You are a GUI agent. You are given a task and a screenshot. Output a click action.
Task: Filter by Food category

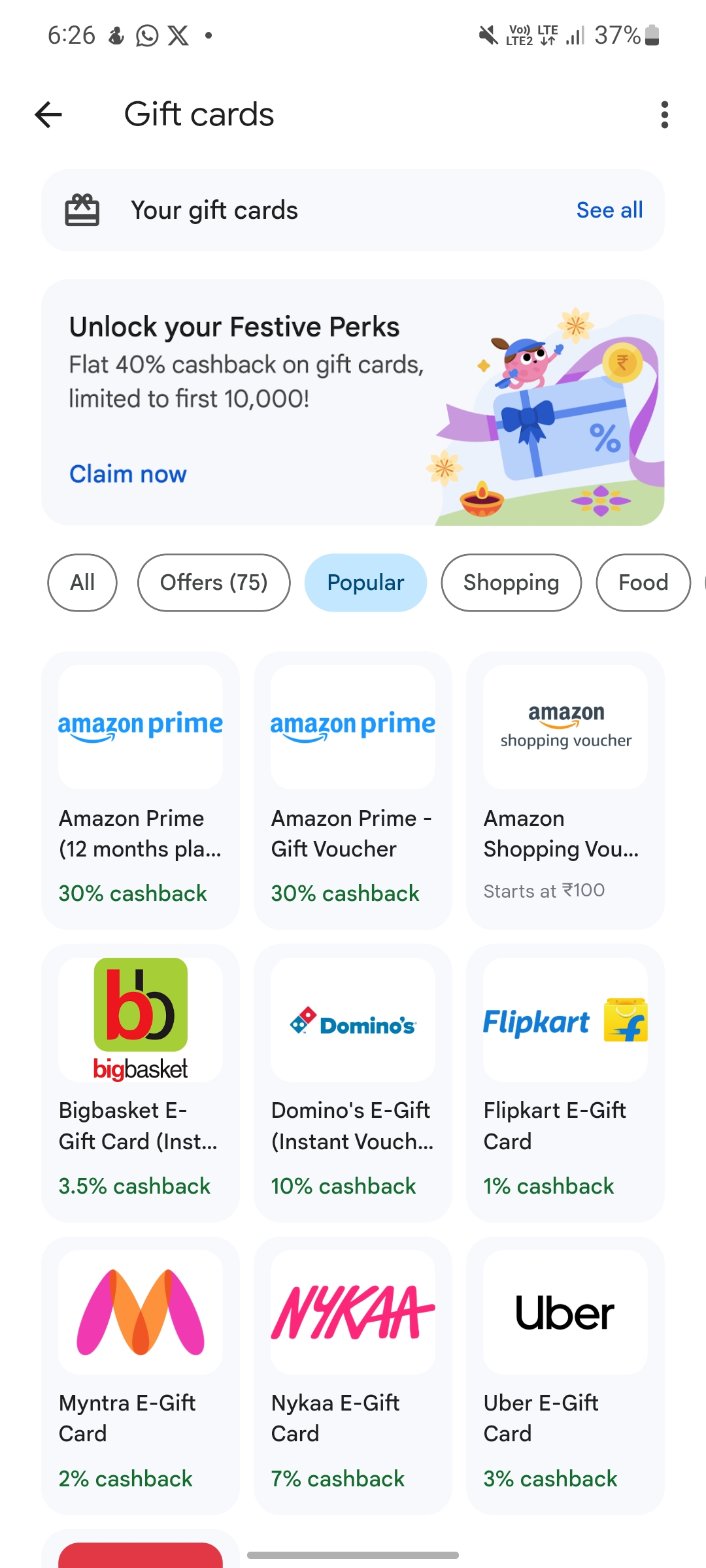tap(643, 582)
